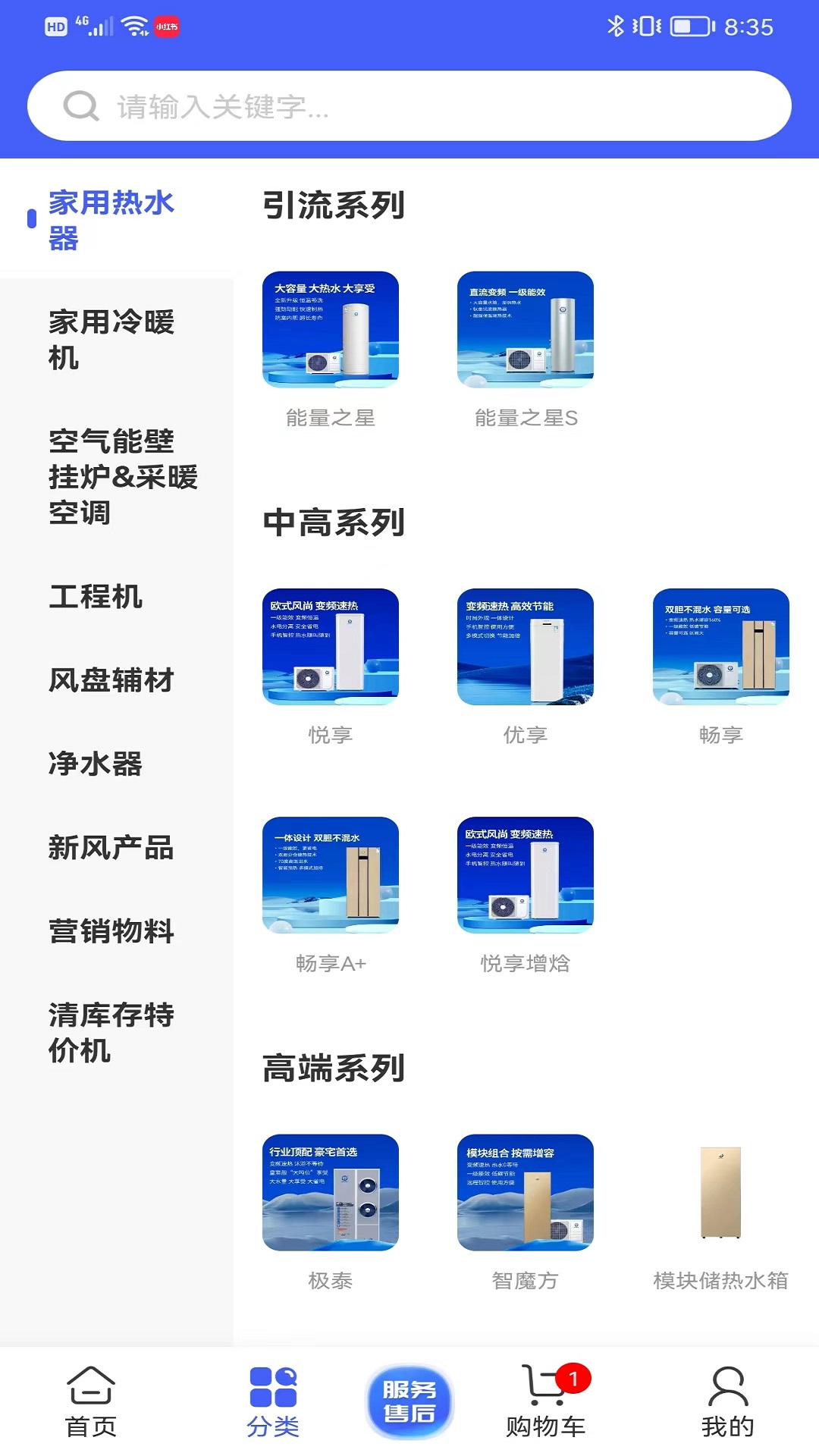Open the 清库存特价机 category
819x1456 pixels.
pyautogui.click(x=111, y=1032)
